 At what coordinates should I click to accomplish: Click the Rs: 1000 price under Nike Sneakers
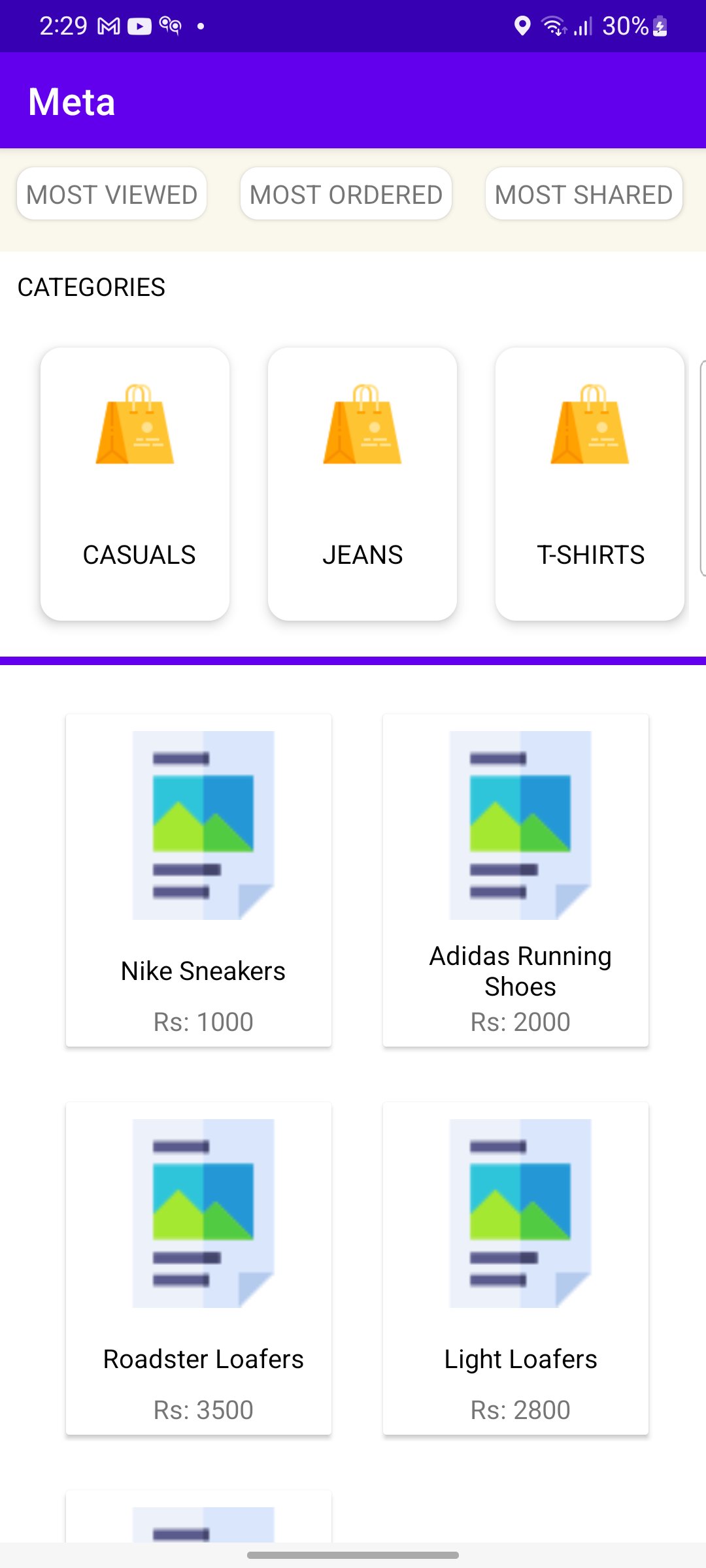point(202,1021)
